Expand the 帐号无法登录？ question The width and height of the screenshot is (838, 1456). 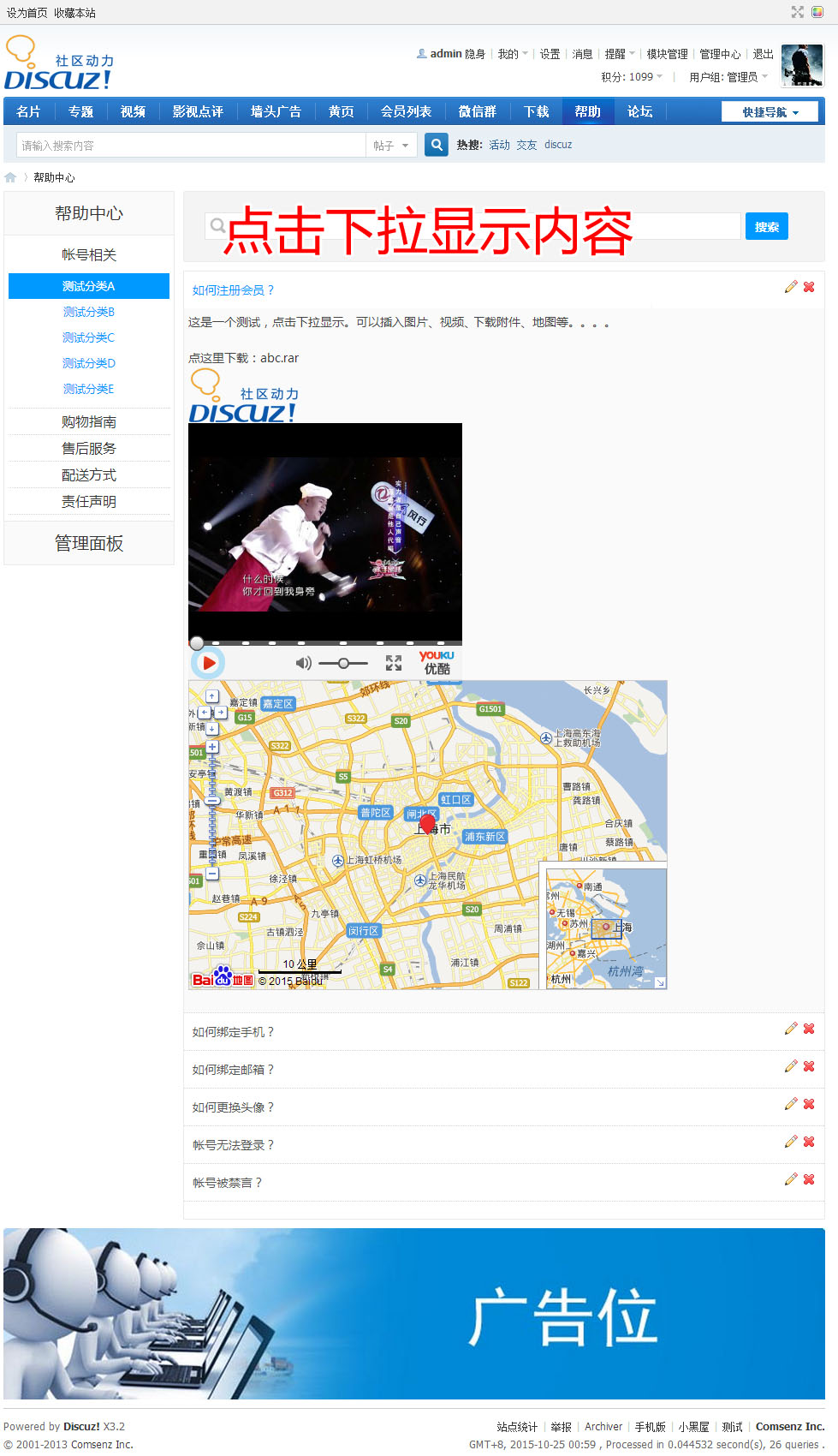233,1145
